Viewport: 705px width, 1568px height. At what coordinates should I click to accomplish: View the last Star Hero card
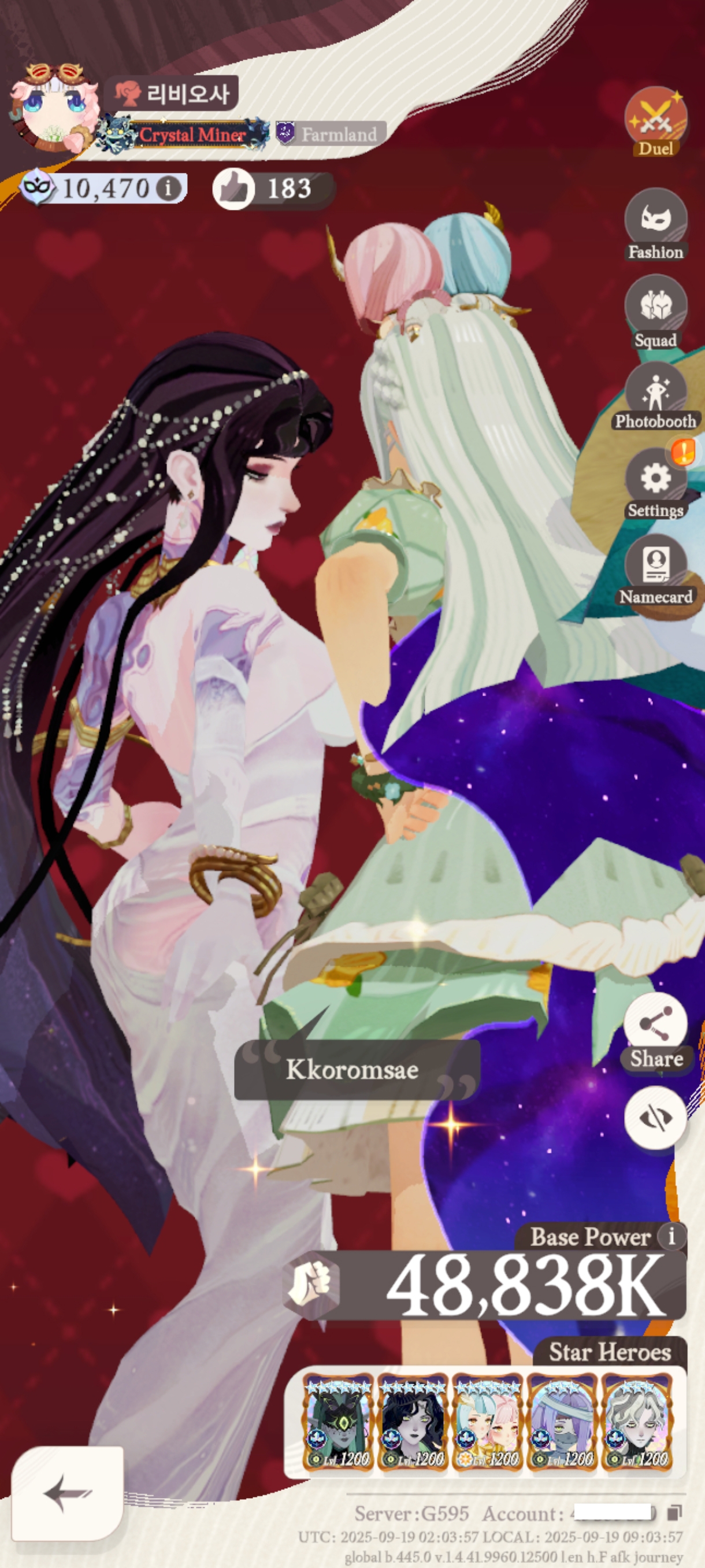click(637, 1422)
